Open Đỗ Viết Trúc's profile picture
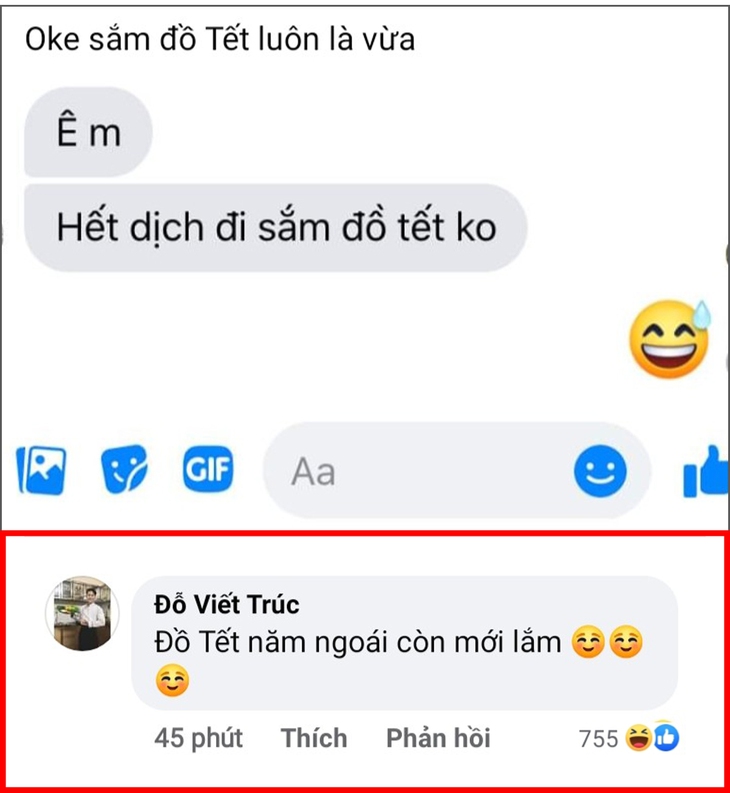The height and width of the screenshot is (793, 730). tap(82, 613)
